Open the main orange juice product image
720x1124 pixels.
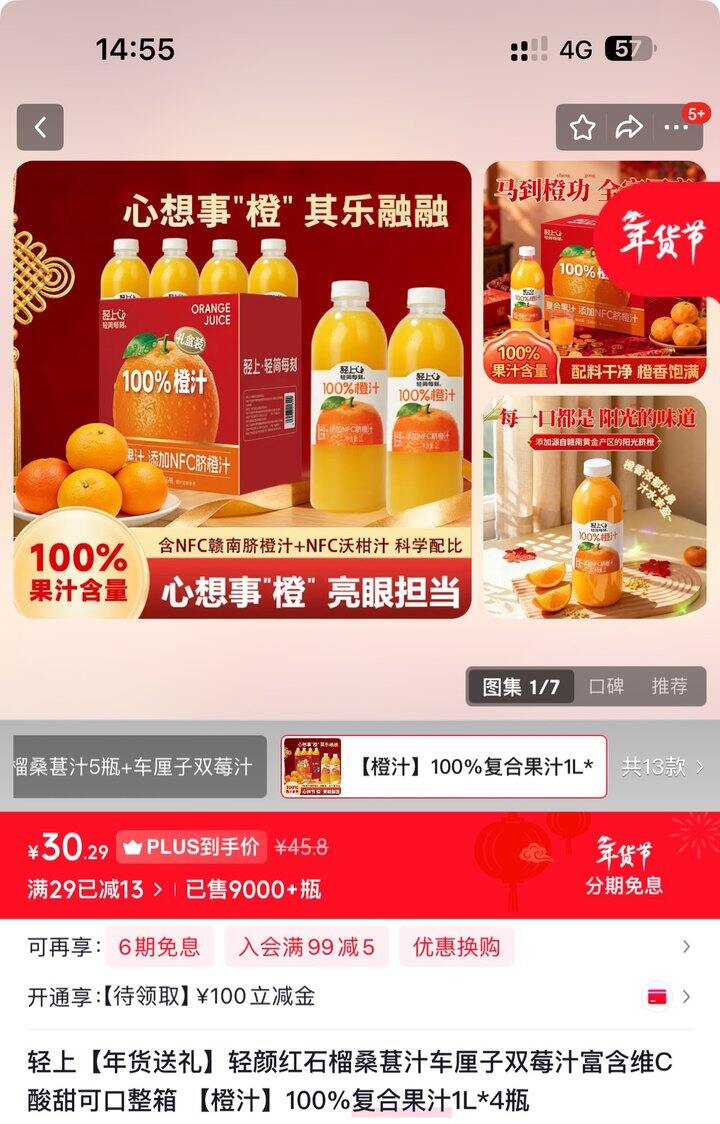[242, 389]
